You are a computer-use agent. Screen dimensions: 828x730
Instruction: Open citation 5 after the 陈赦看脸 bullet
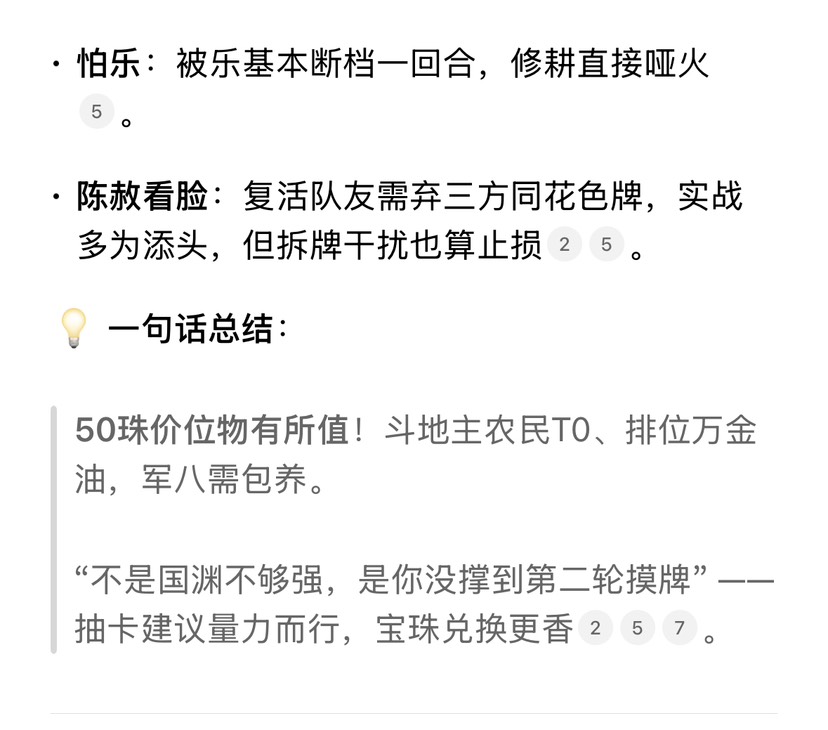pos(606,245)
